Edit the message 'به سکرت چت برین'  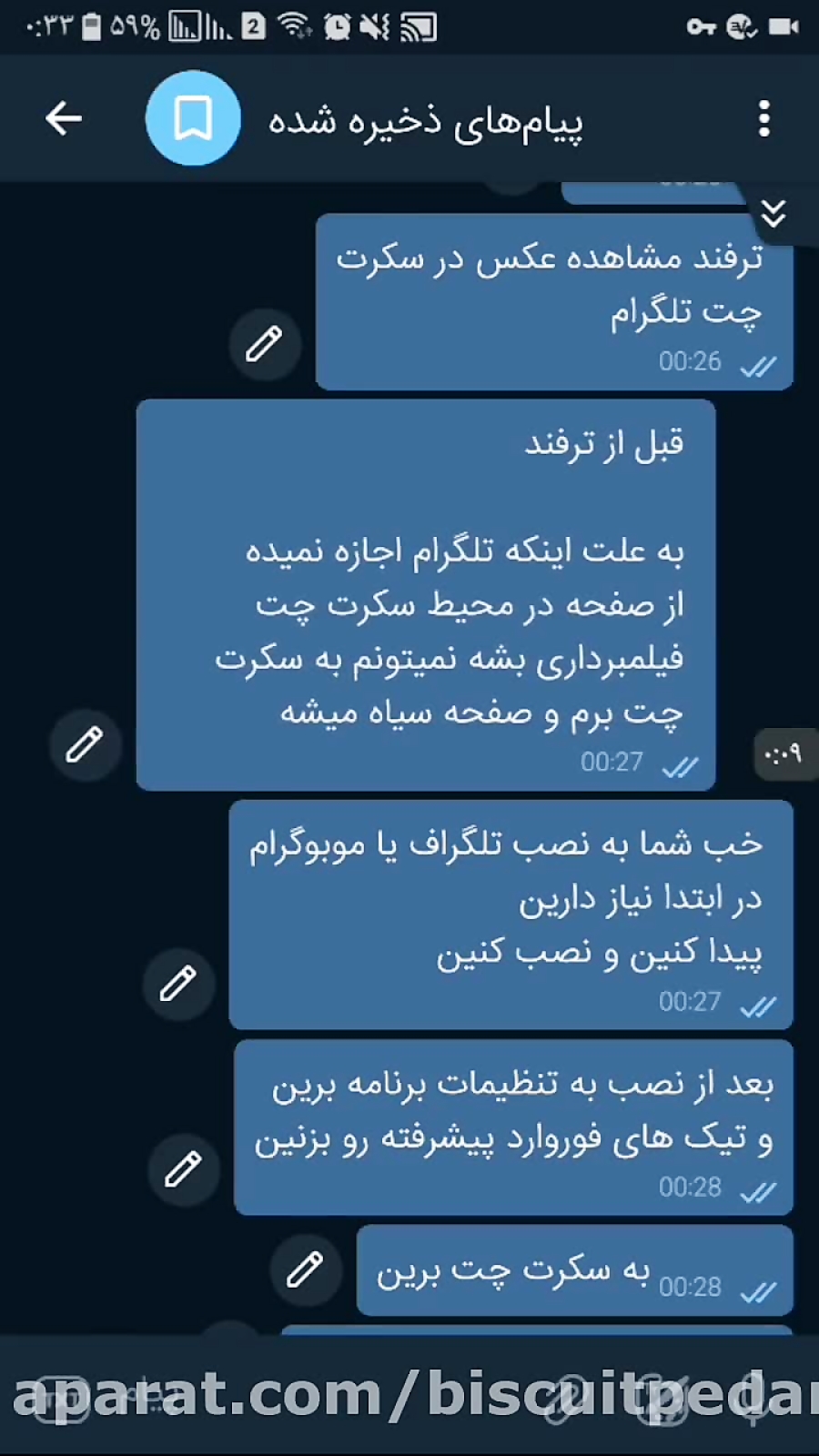click(306, 1270)
